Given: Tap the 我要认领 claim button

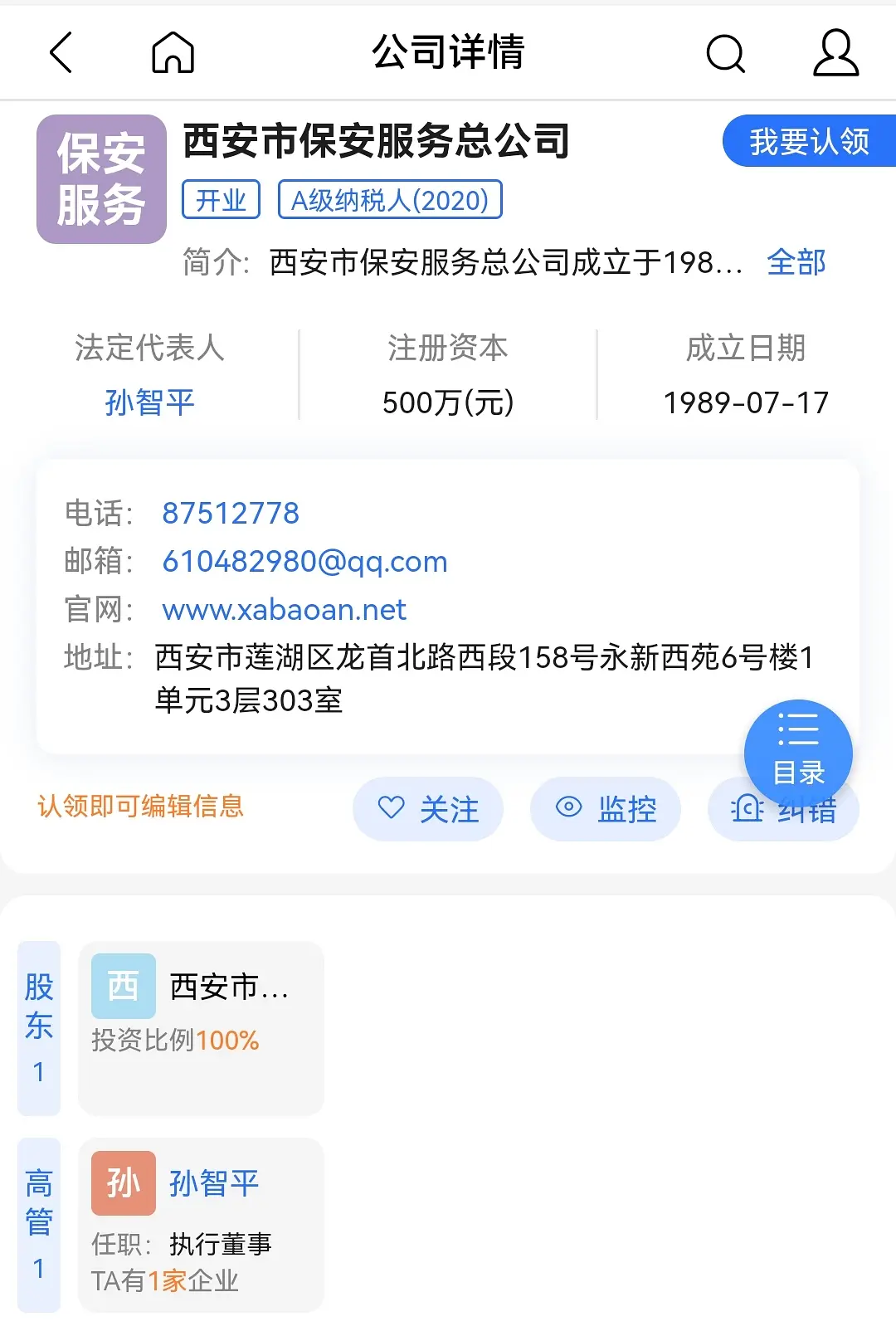Looking at the screenshot, I should (809, 142).
